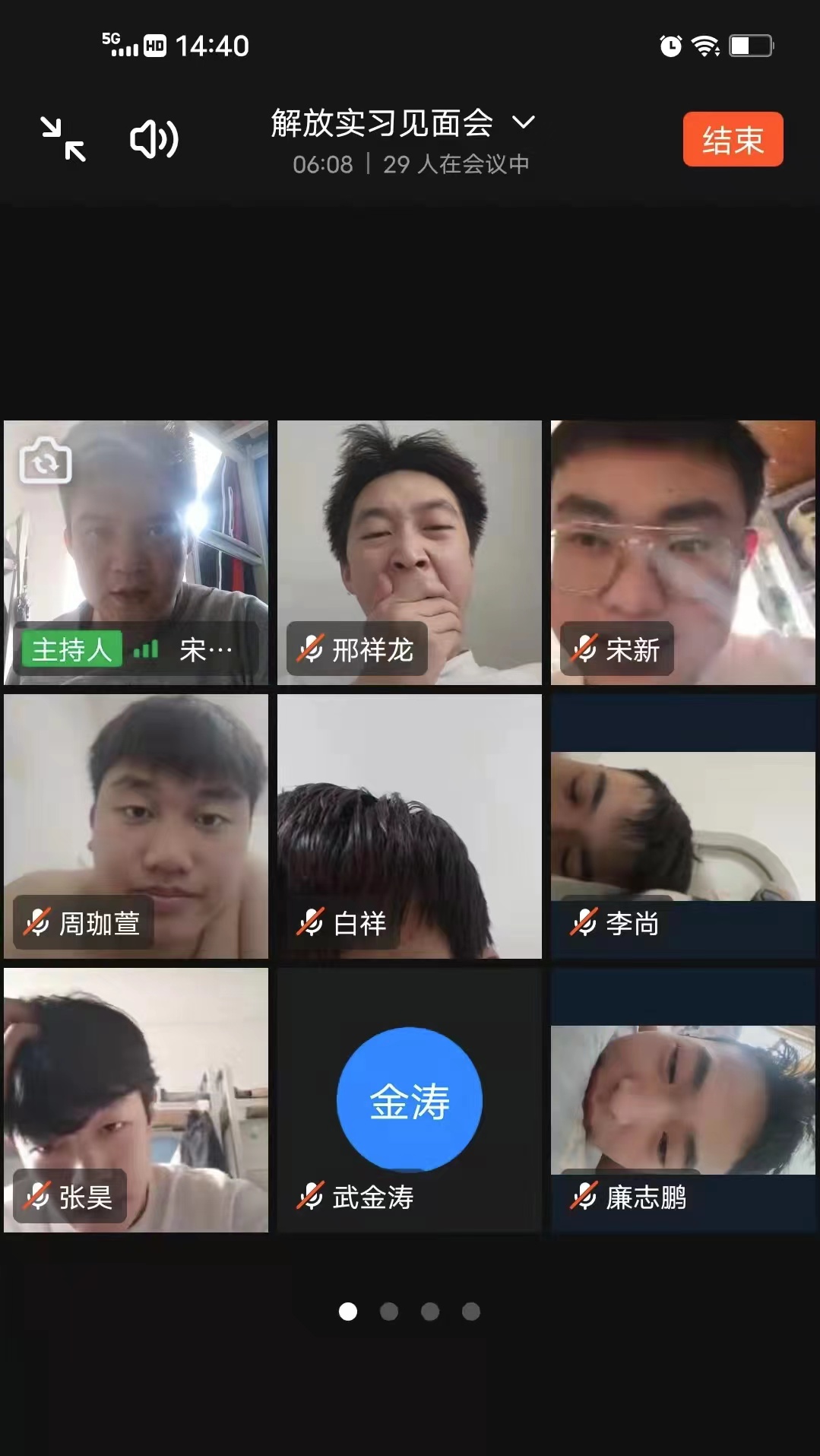The image size is (820, 1456).
Task: Toggle the speaker audio icon
Action: click(x=154, y=140)
